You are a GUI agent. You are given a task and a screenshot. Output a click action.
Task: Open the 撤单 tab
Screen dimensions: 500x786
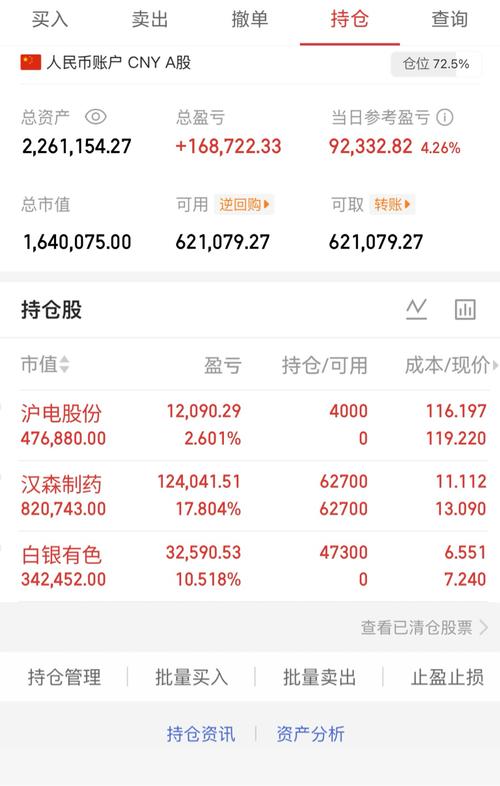249,19
